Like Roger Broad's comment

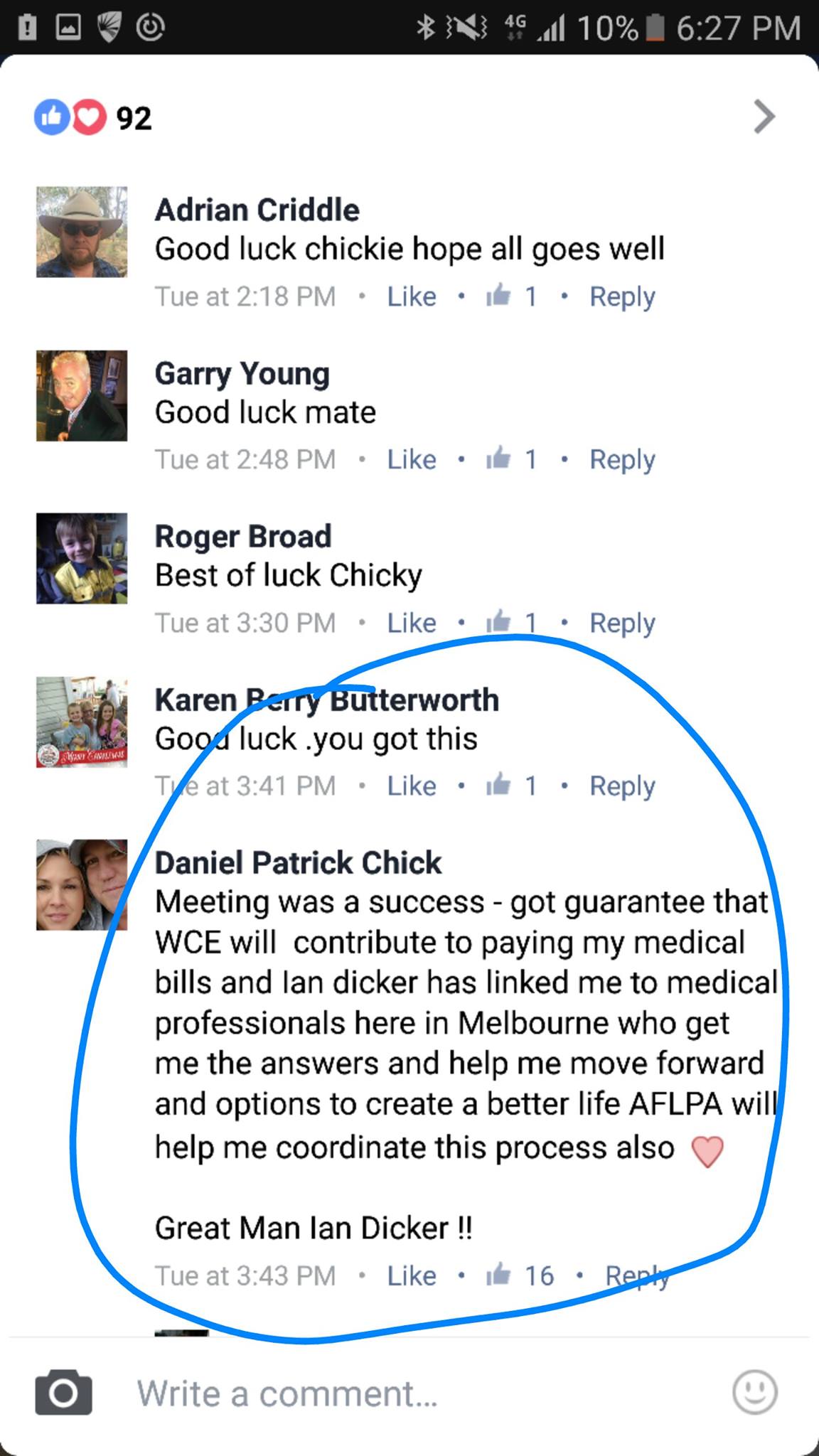pos(412,623)
